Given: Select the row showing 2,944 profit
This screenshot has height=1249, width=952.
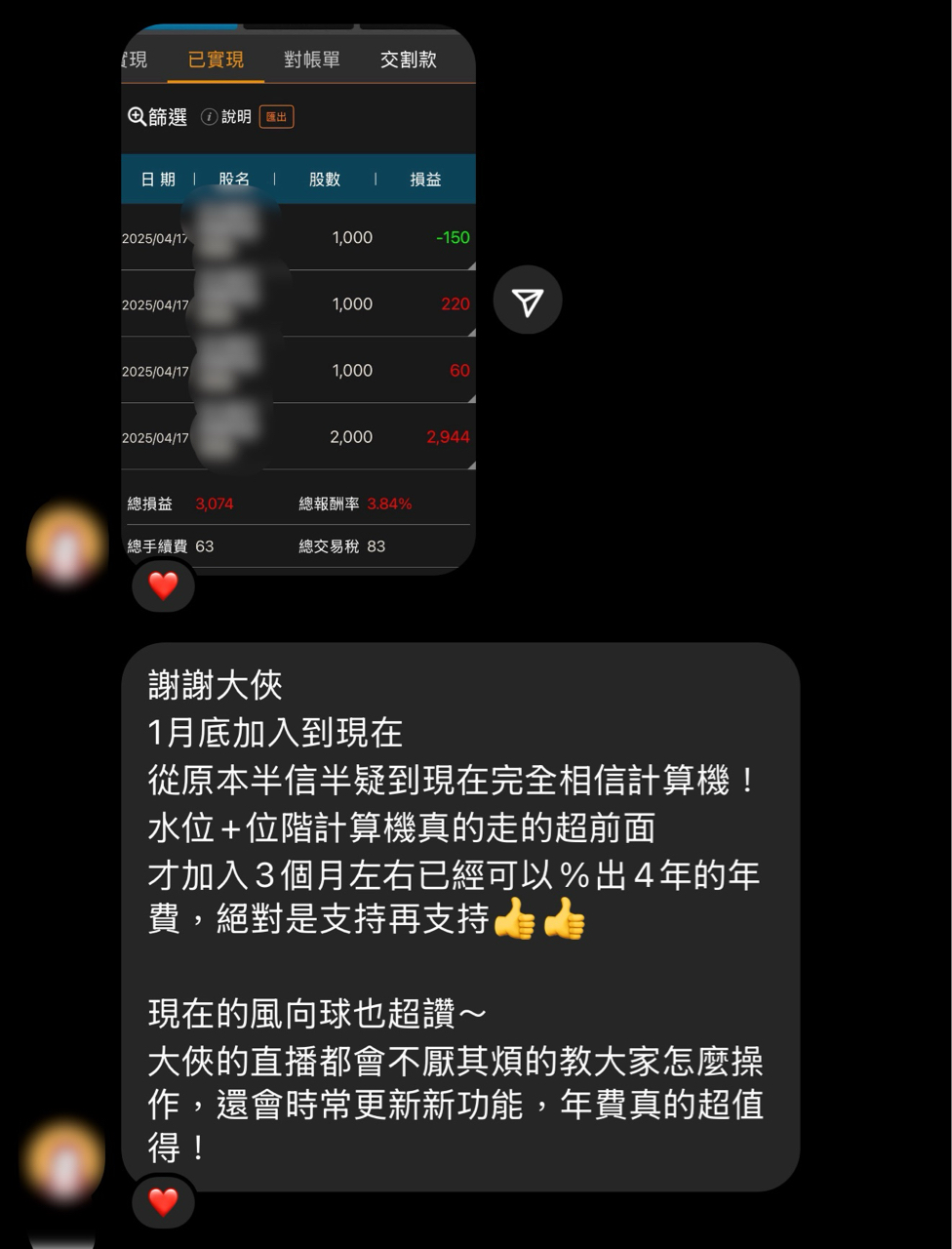Looking at the screenshot, I should 297,436.
